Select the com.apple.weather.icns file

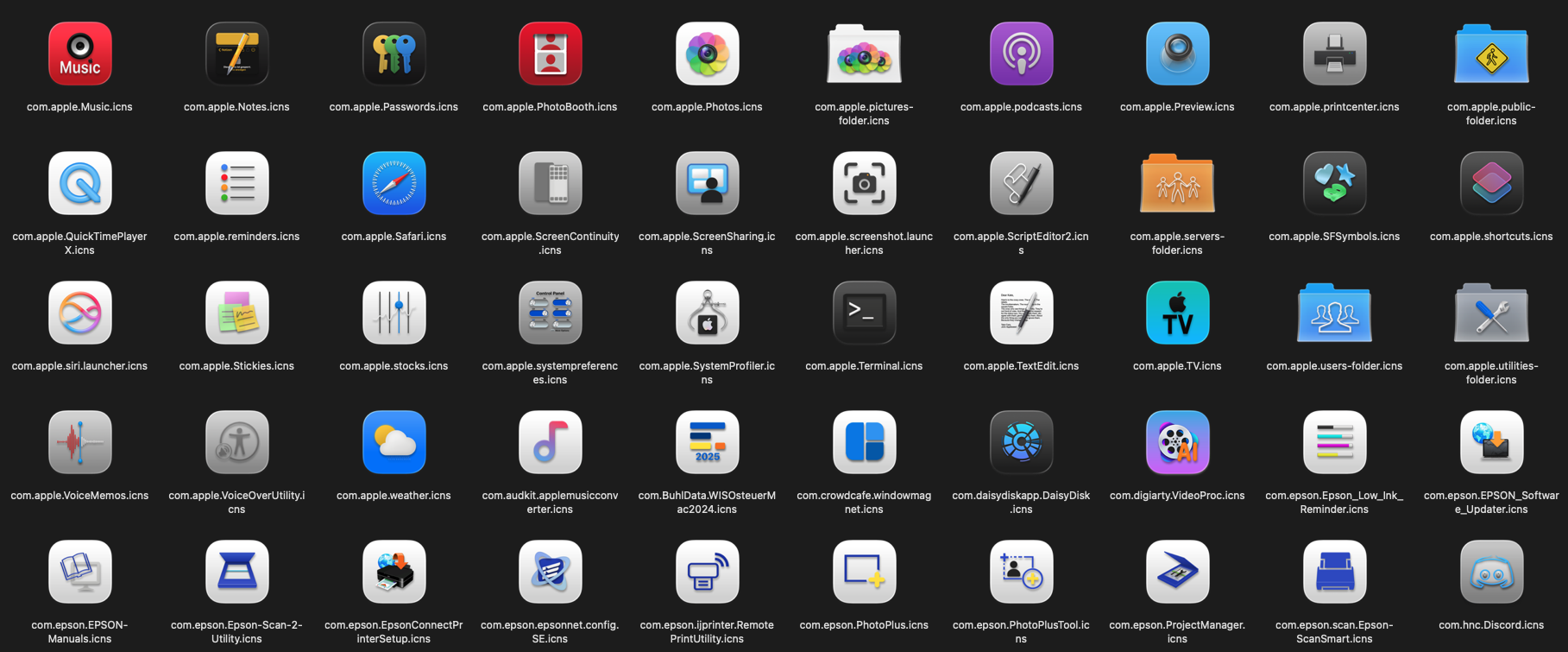[394, 443]
